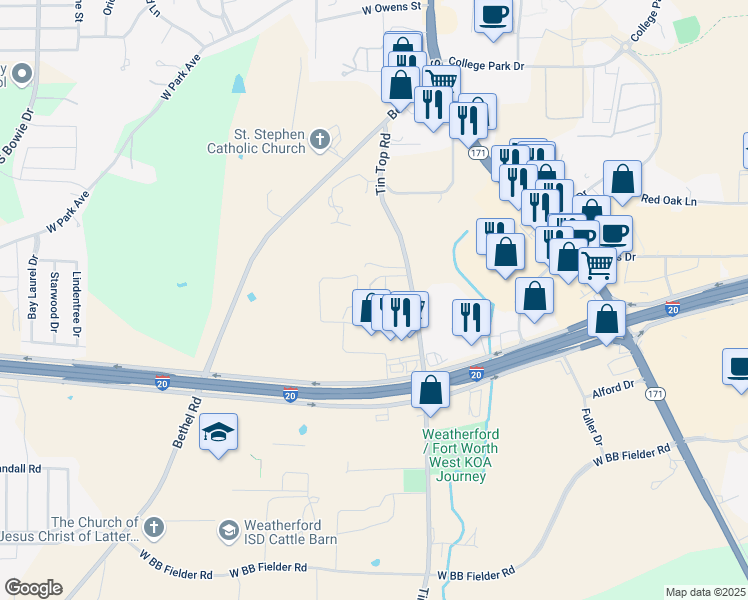The width and height of the screenshot is (748, 600).
Task: Tap the shopping bag marker beside Red Oak Ln
Action: (x=622, y=183)
